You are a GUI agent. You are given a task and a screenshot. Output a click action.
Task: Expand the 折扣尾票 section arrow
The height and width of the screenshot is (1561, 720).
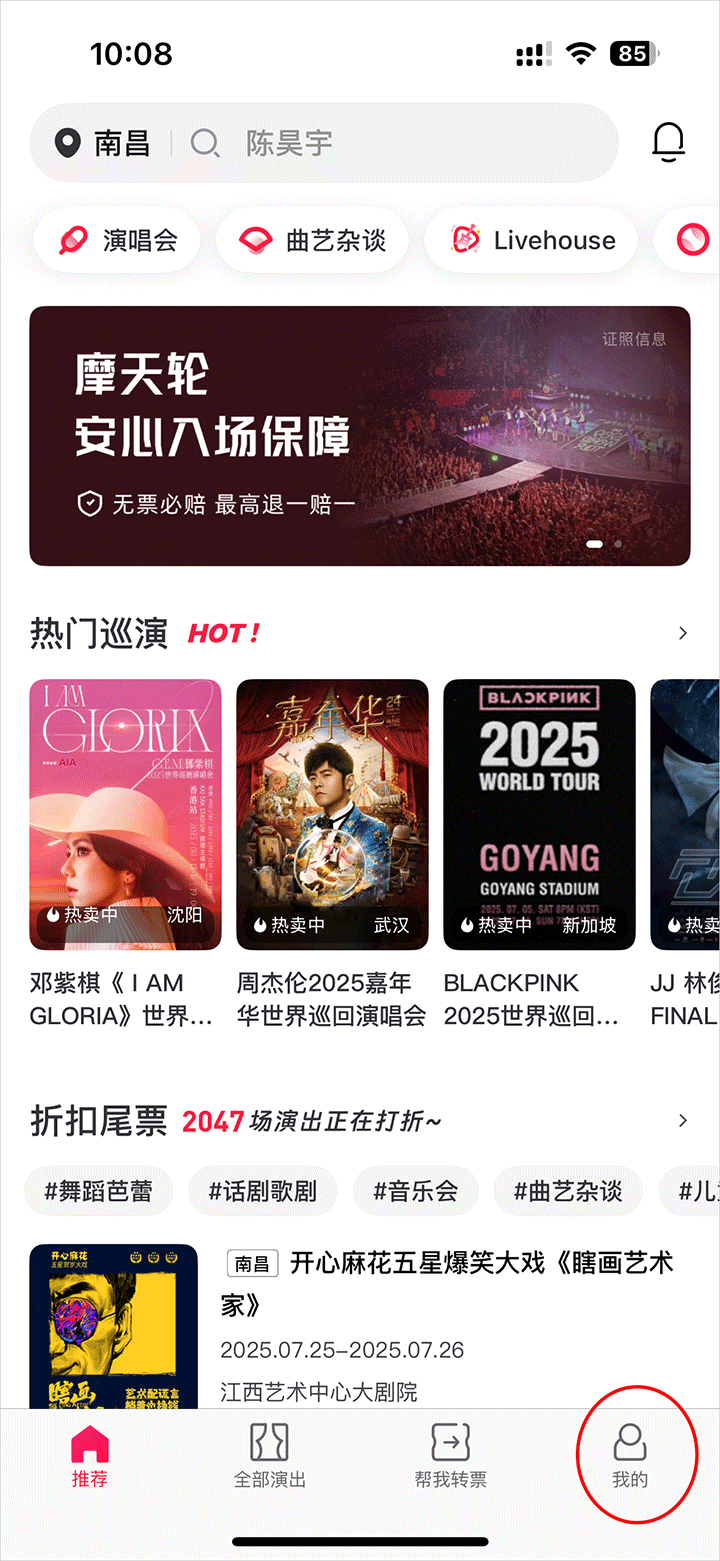(x=683, y=1121)
